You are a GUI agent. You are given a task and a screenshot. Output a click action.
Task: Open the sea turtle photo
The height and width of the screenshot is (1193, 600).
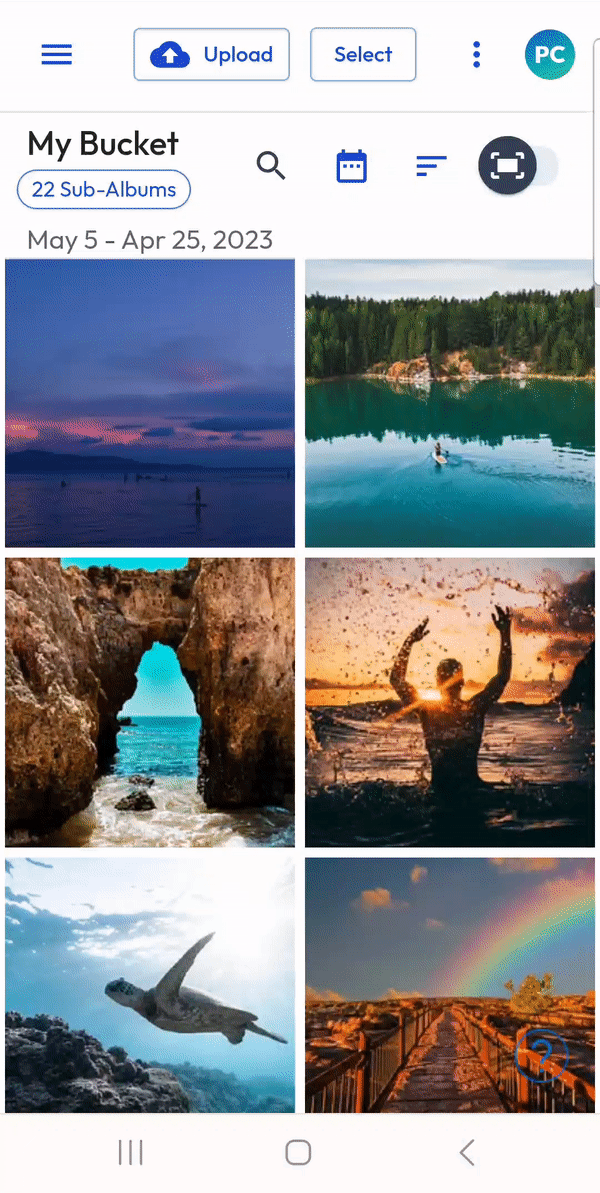[150, 985]
